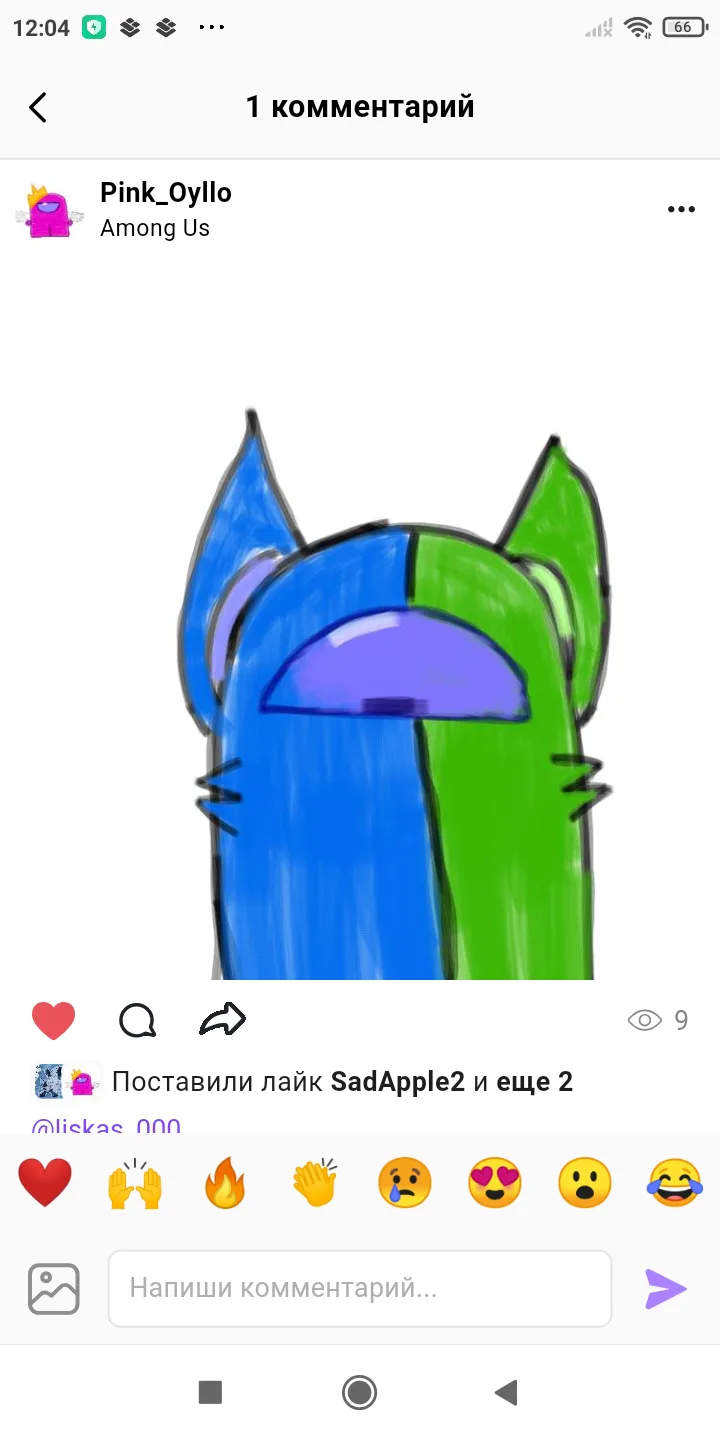Share the post via the arrow icon
The height and width of the screenshot is (1440, 720).
(222, 1020)
